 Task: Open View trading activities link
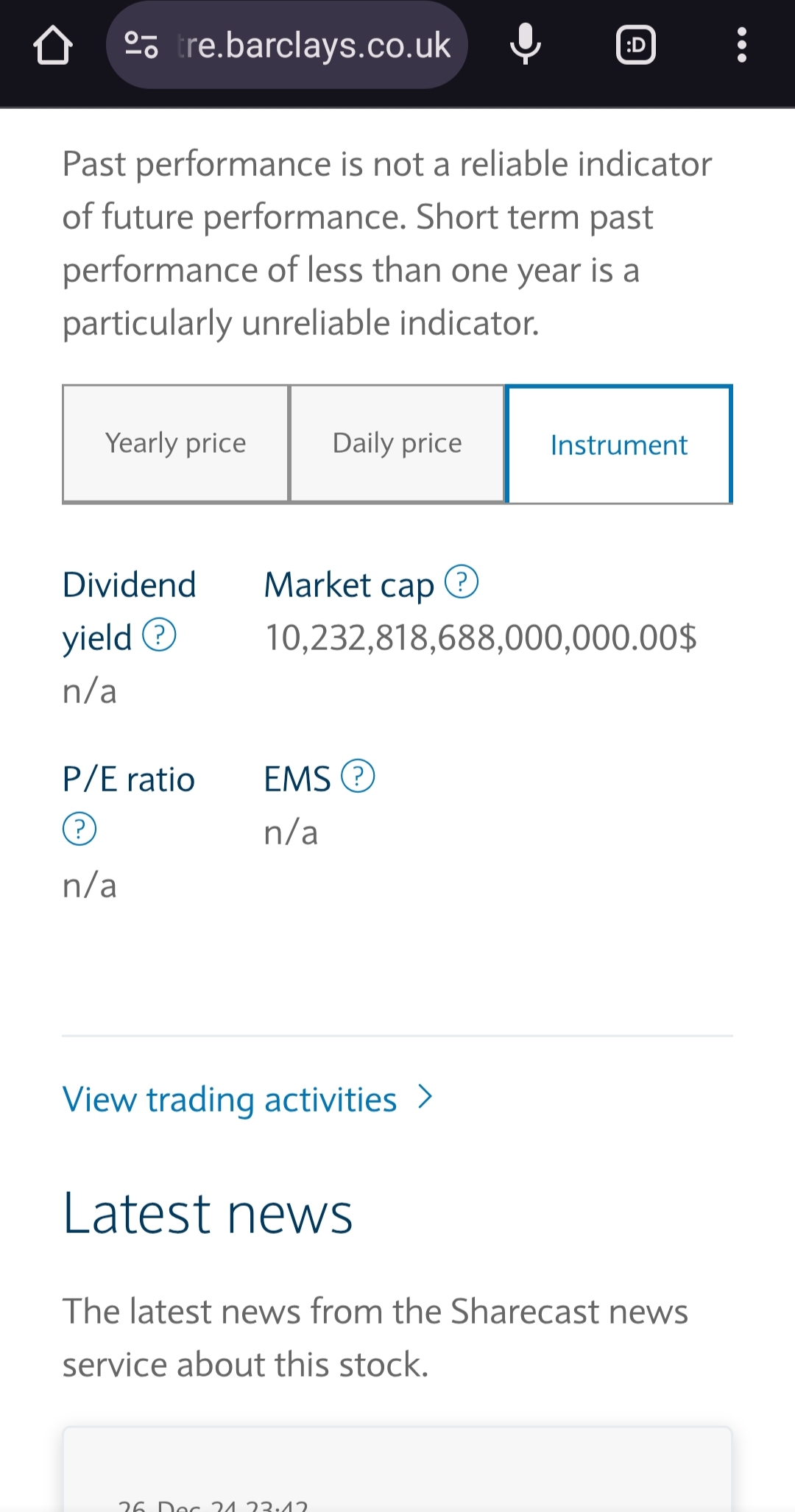pyautogui.click(x=247, y=1099)
